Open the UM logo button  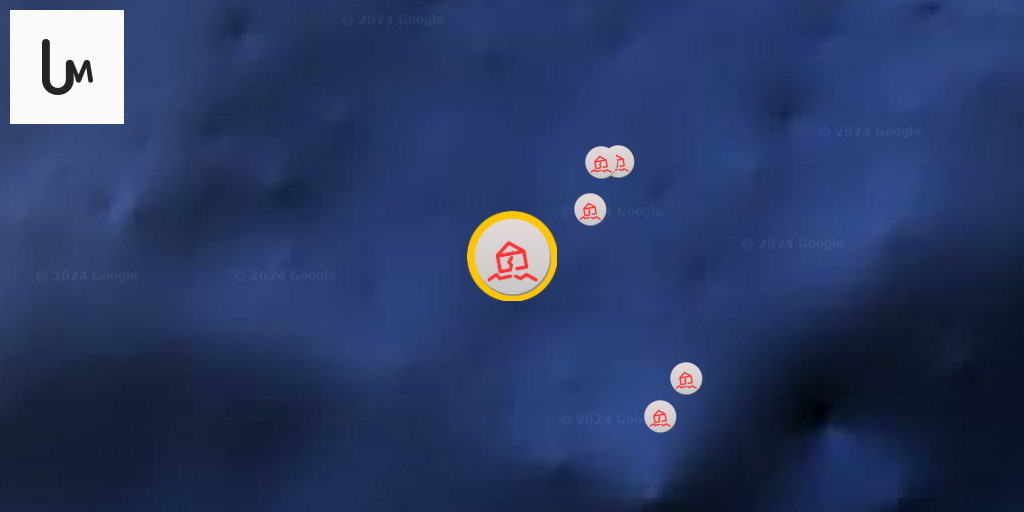click(x=67, y=67)
